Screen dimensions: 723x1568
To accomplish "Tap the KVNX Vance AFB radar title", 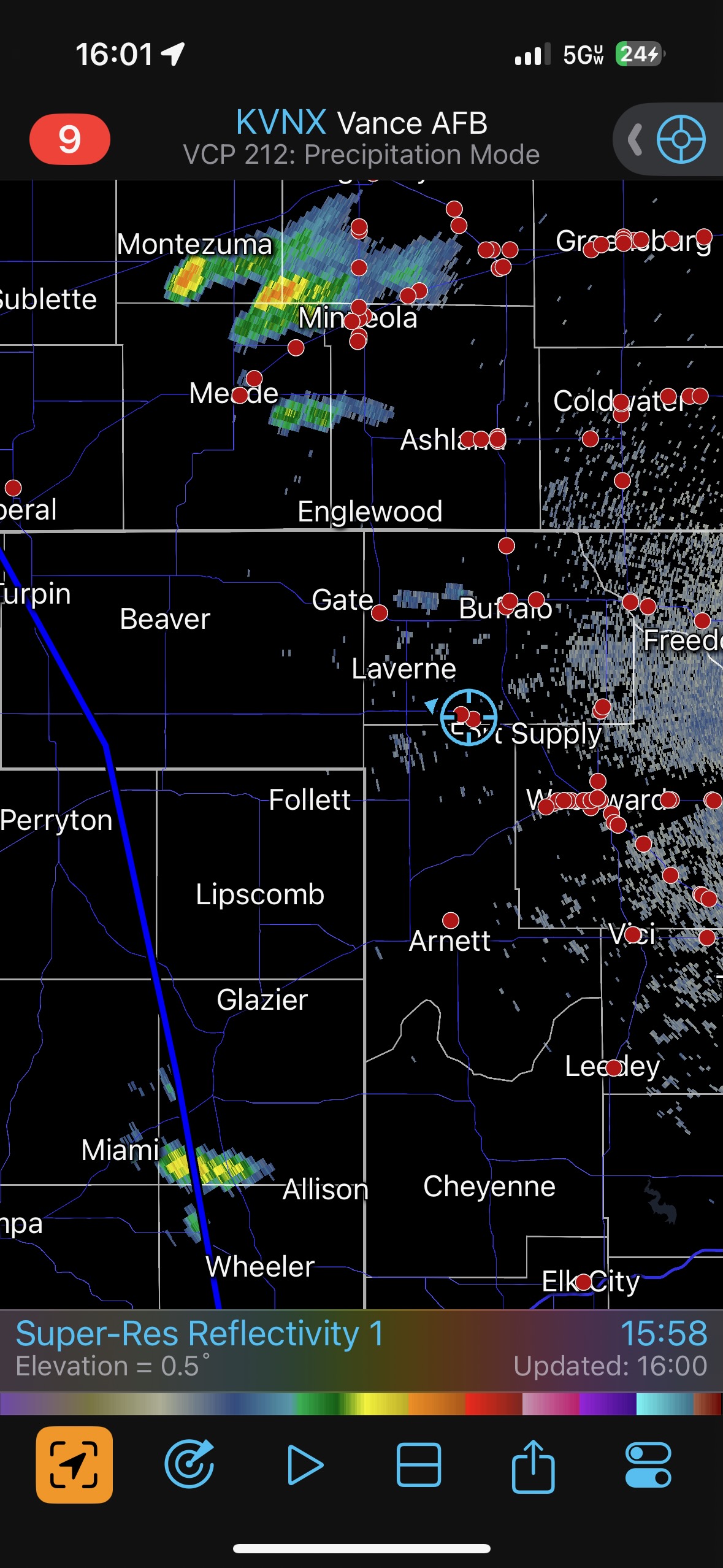I will [361, 123].
